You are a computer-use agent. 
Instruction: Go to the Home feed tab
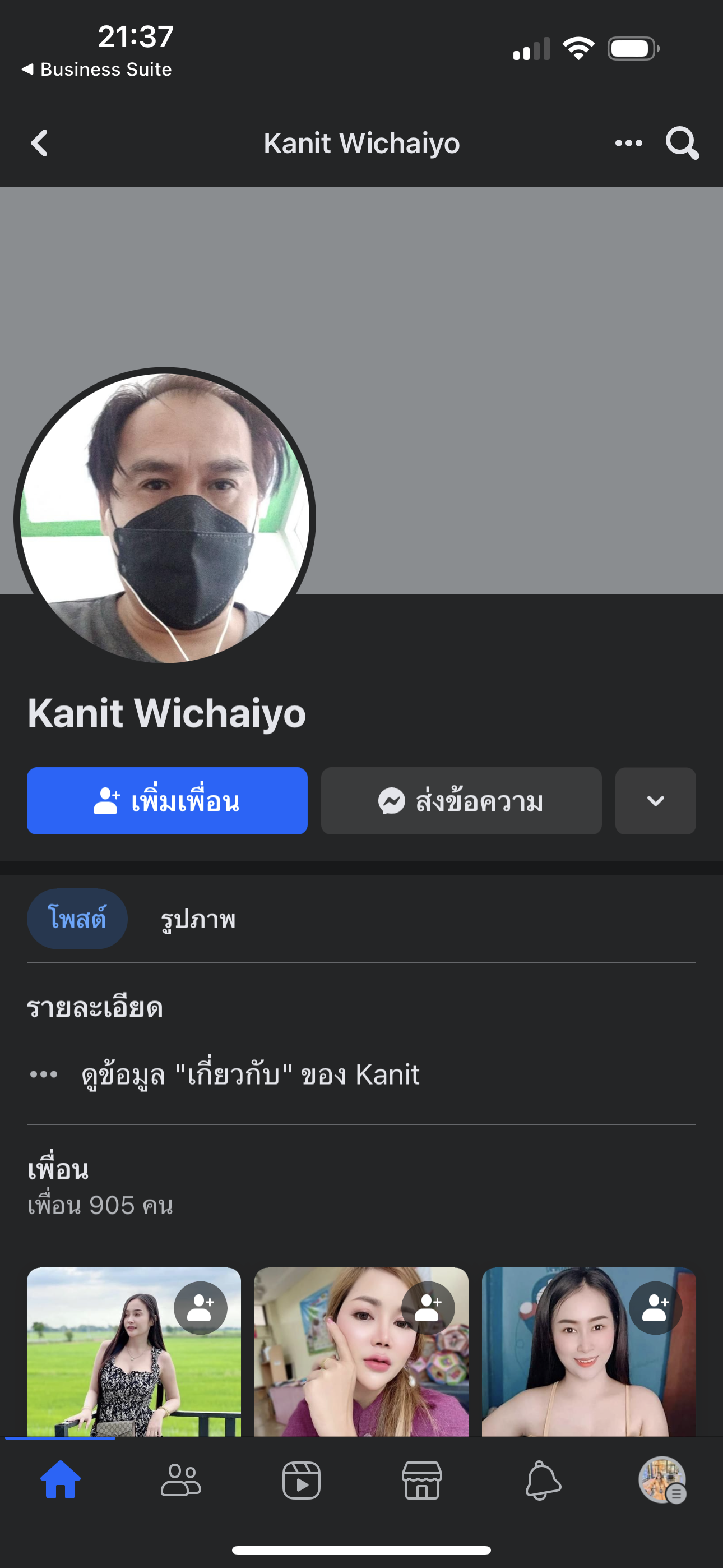click(61, 1480)
